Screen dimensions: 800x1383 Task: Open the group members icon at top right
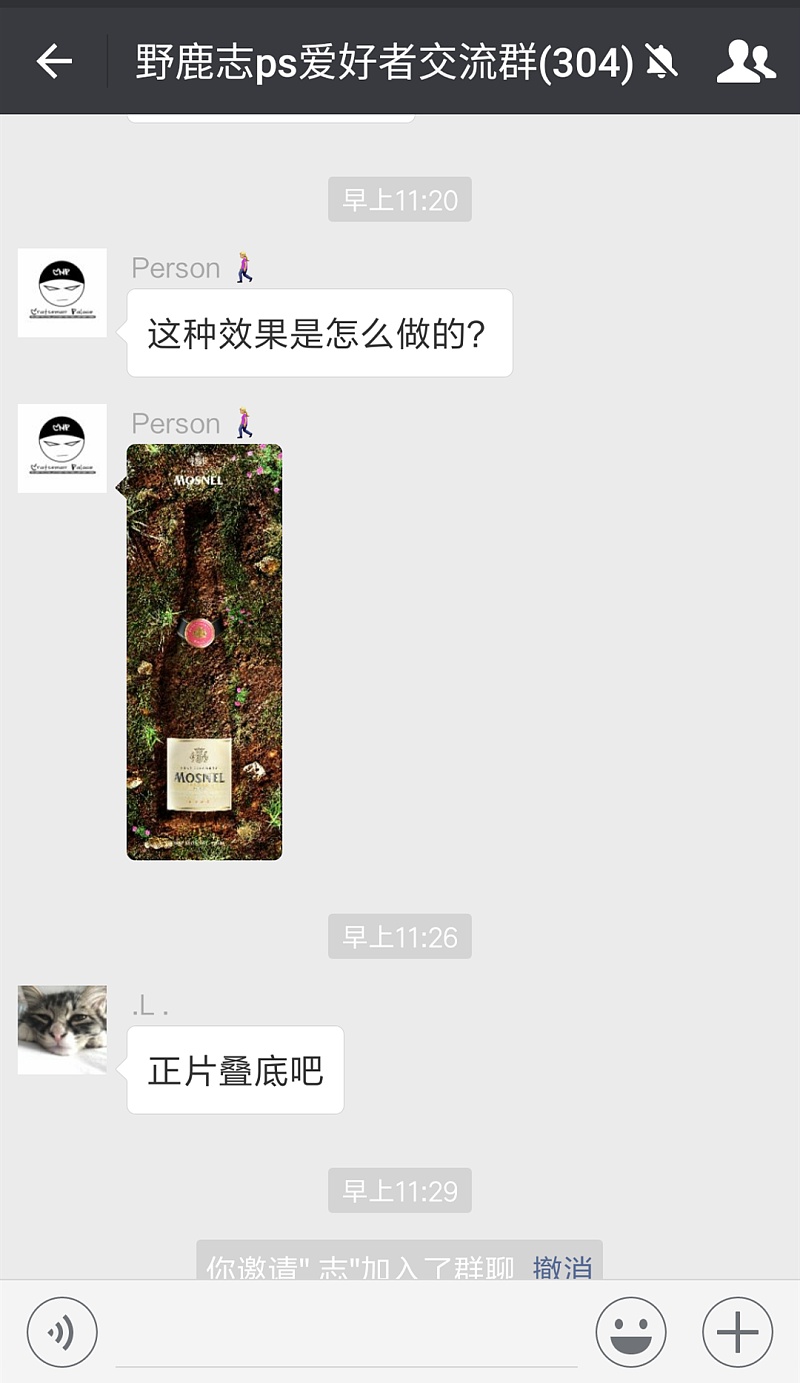[x=747, y=60]
